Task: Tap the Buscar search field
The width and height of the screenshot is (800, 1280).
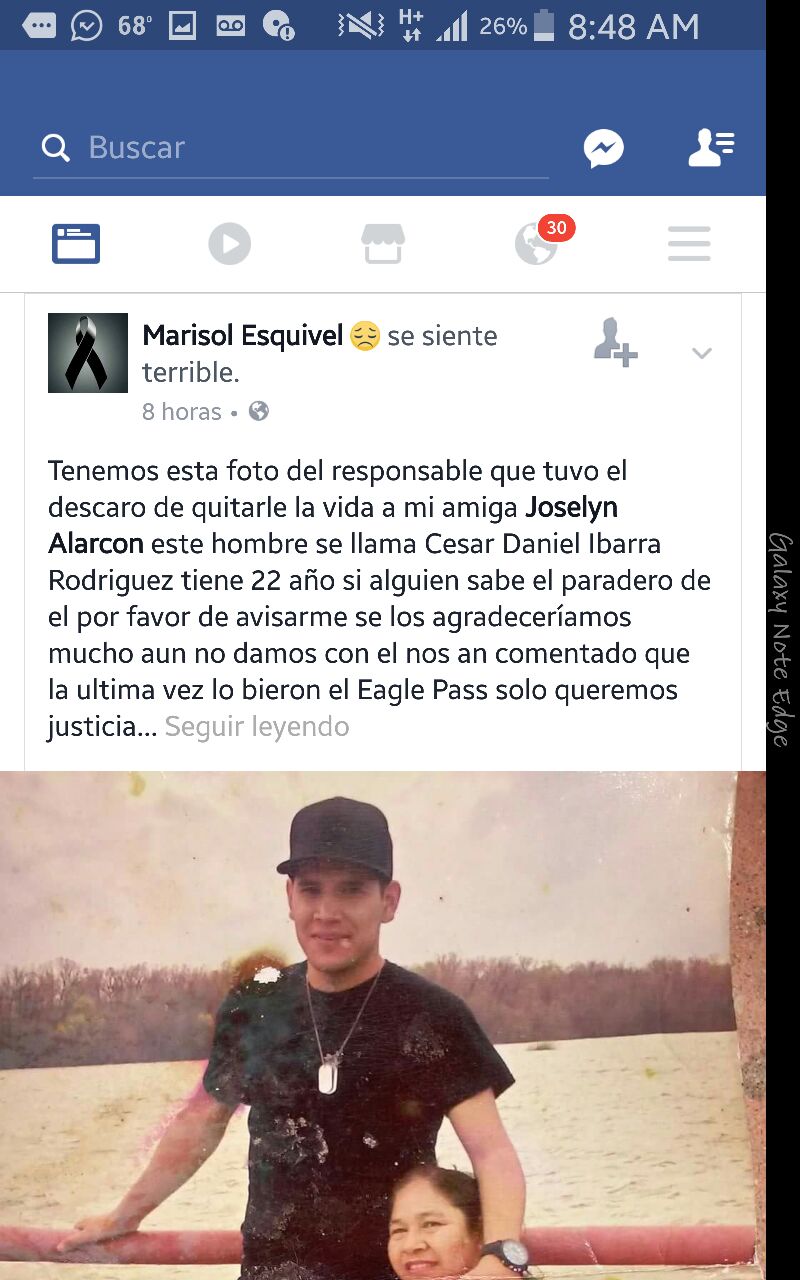Action: click(290, 148)
